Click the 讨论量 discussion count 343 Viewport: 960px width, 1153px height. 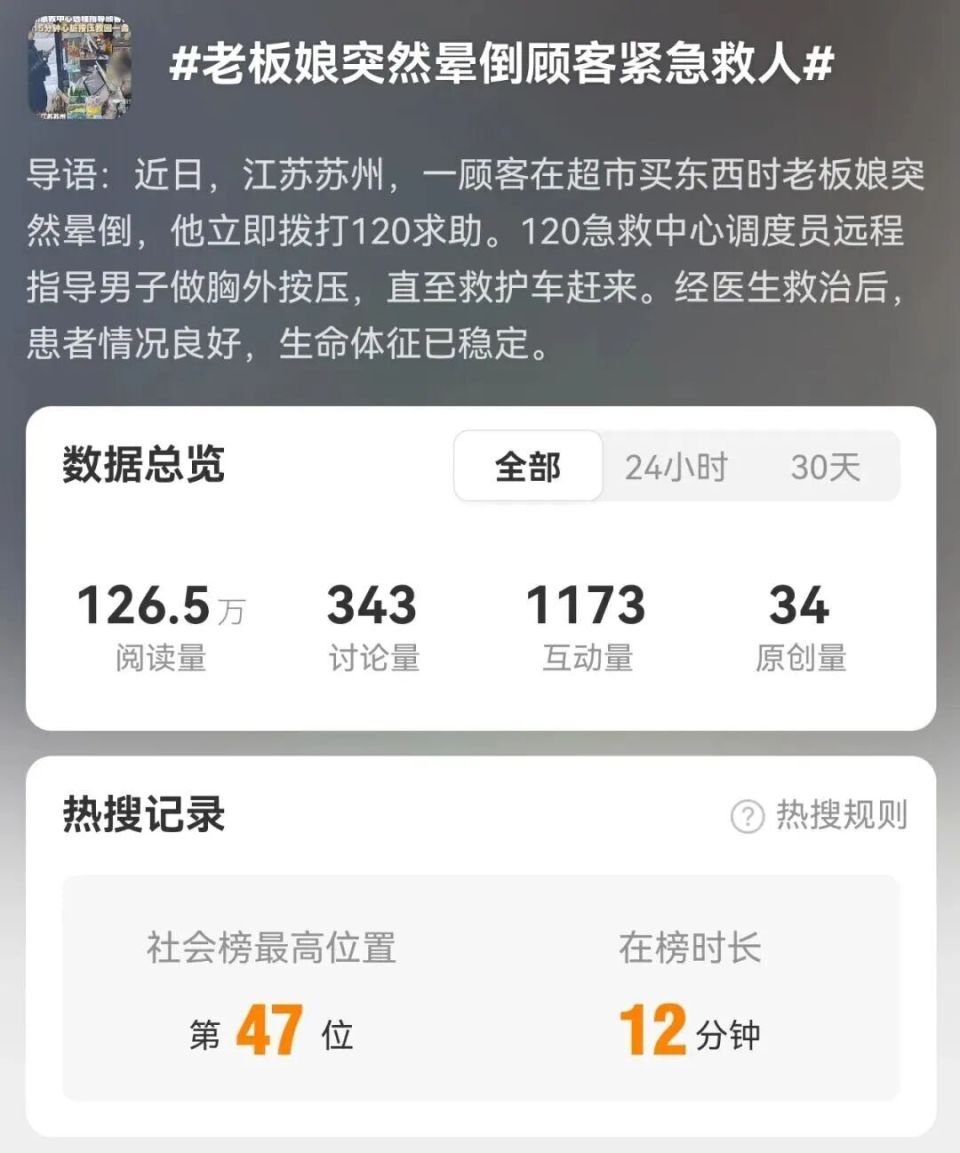[x=374, y=605]
